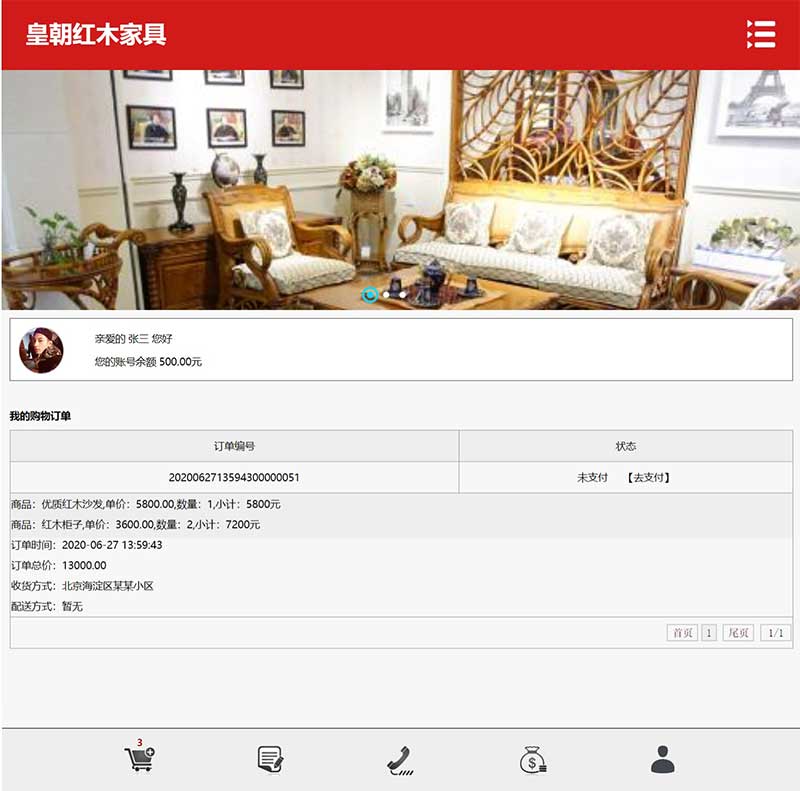Go to 首页 first page of orders
This screenshot has height=791, width=800.
[x=682, y=633]
